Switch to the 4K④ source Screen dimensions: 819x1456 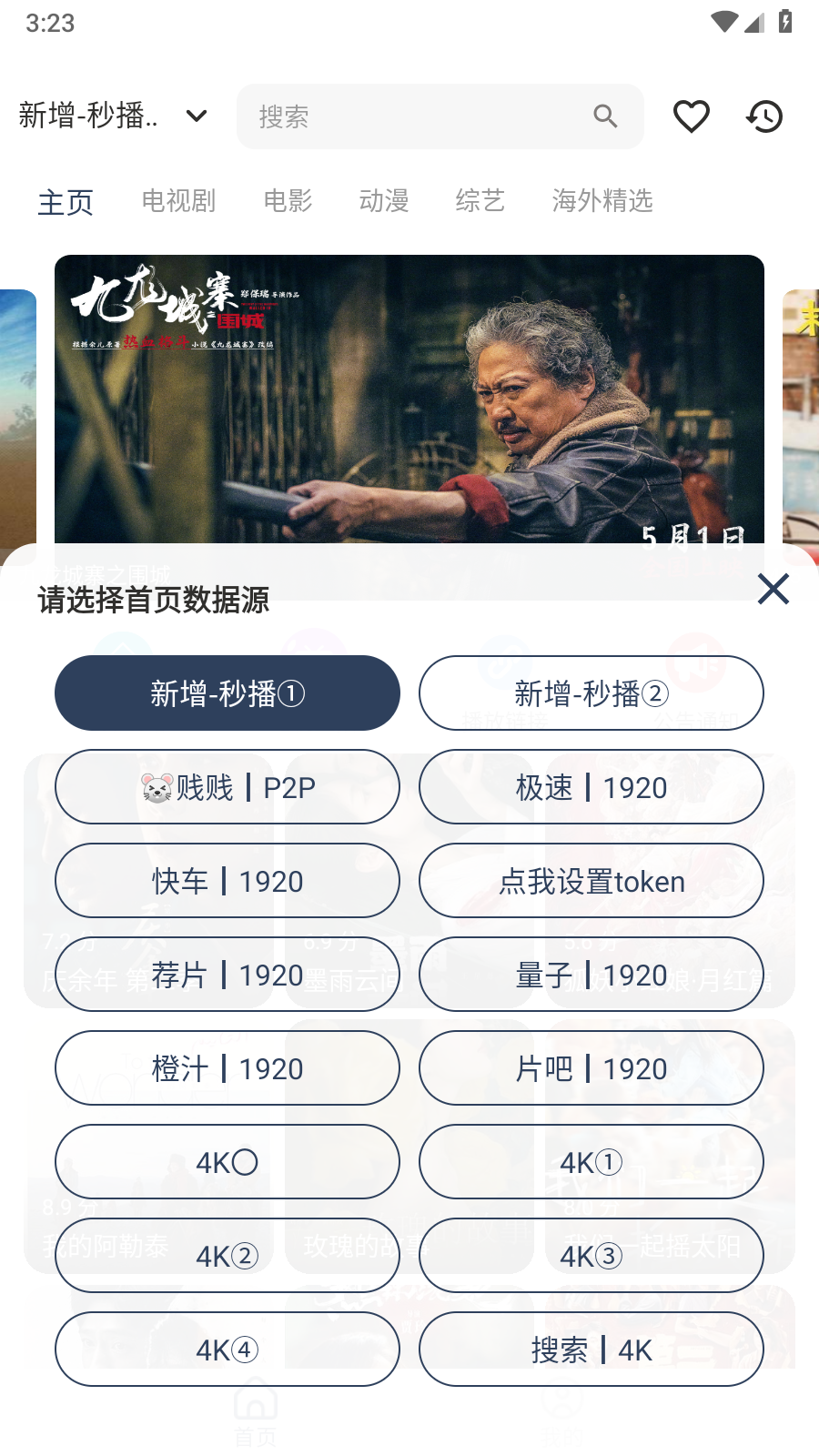(x=227, y=1350)
